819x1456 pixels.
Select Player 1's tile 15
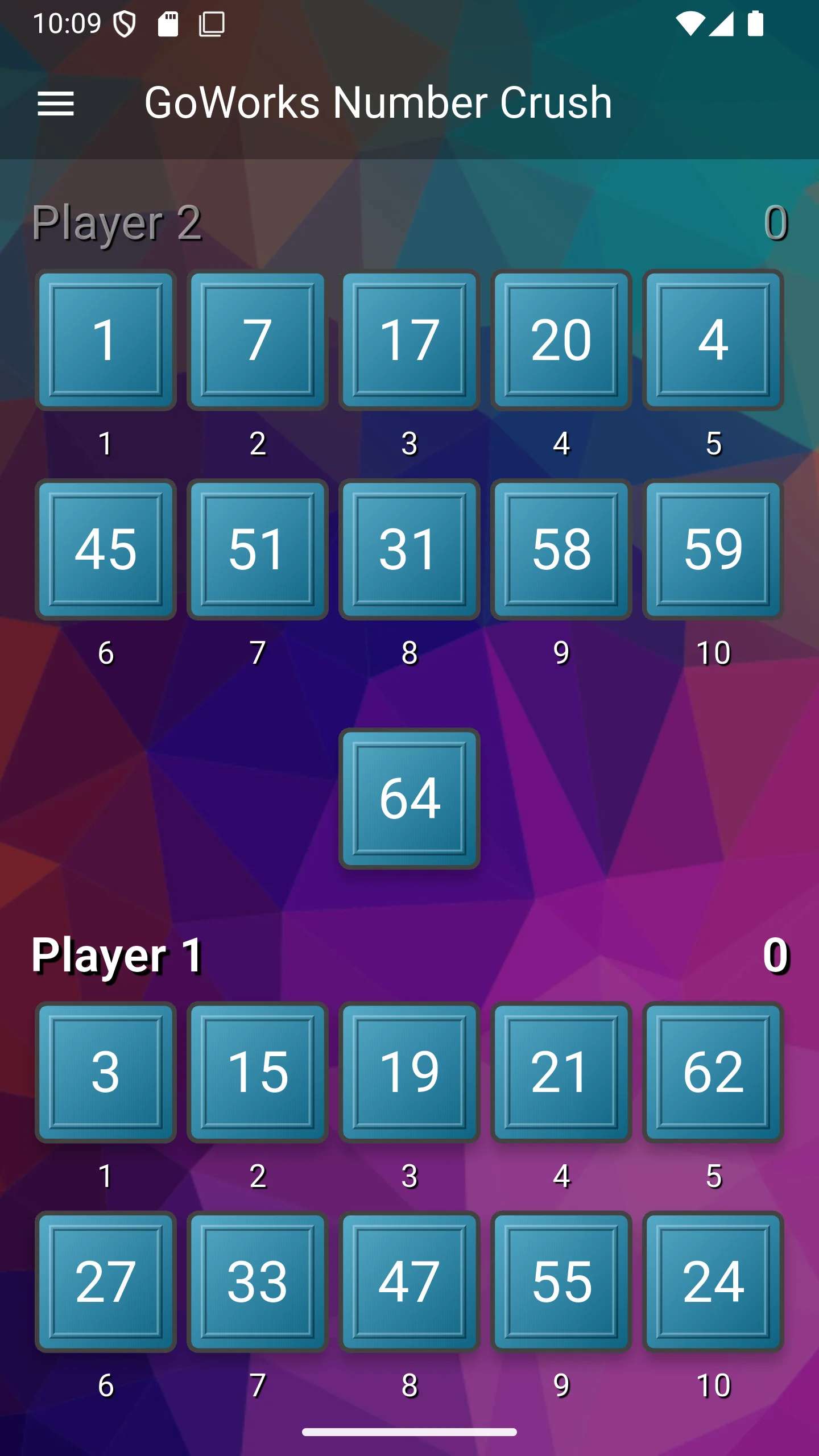(x=258, y=1072)
